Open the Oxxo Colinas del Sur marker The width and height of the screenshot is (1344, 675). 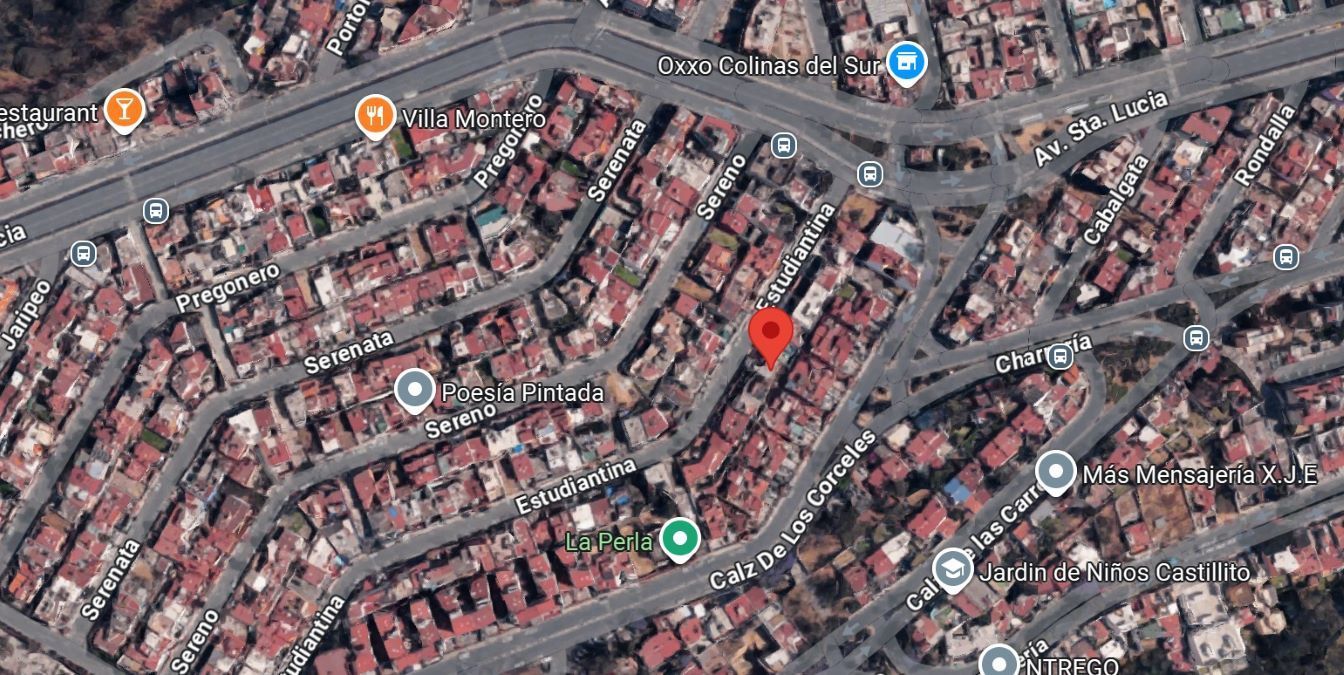point(907,64)
